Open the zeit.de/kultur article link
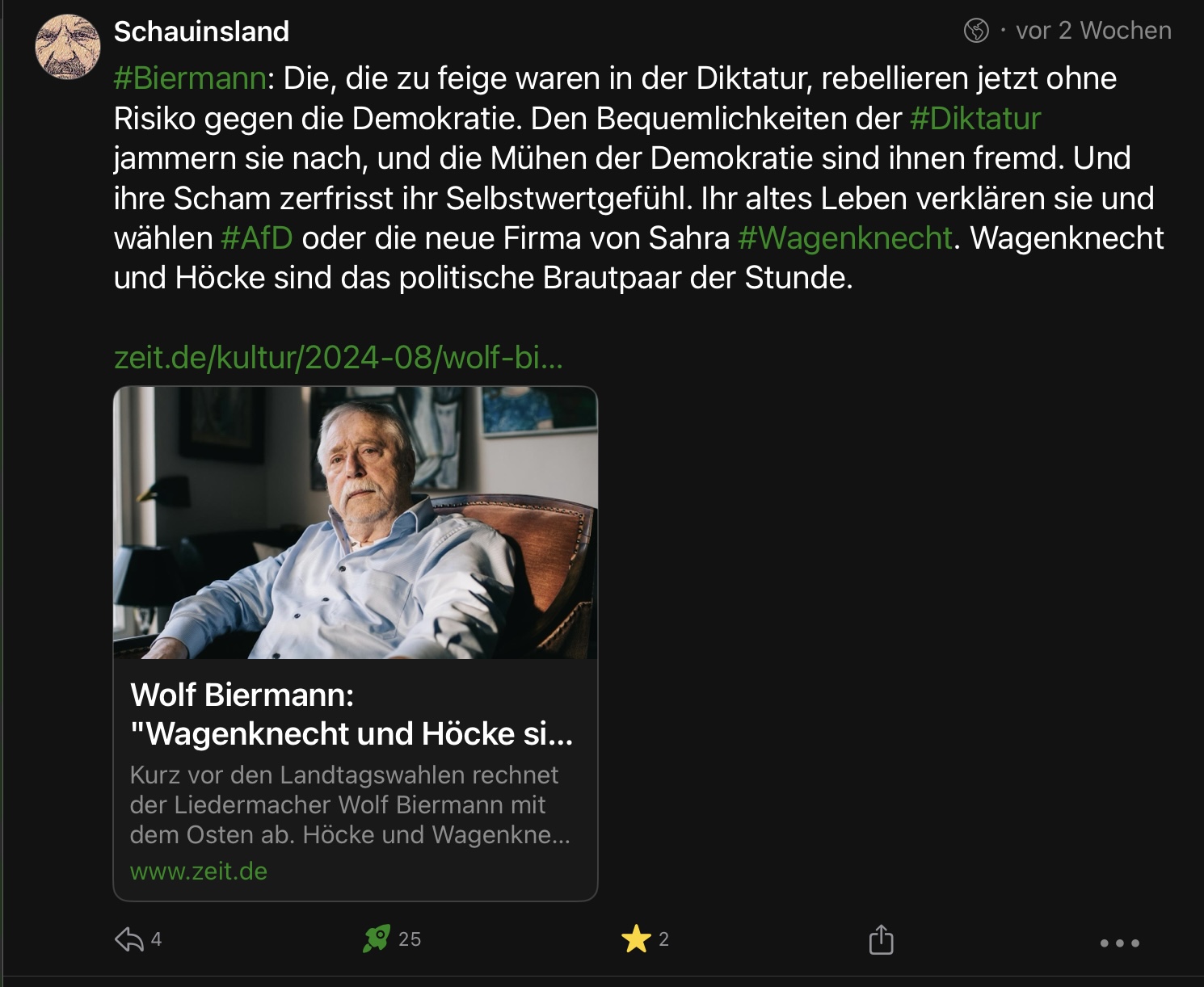Screen dimensions: 1204x987 click(x=338, y=357)
